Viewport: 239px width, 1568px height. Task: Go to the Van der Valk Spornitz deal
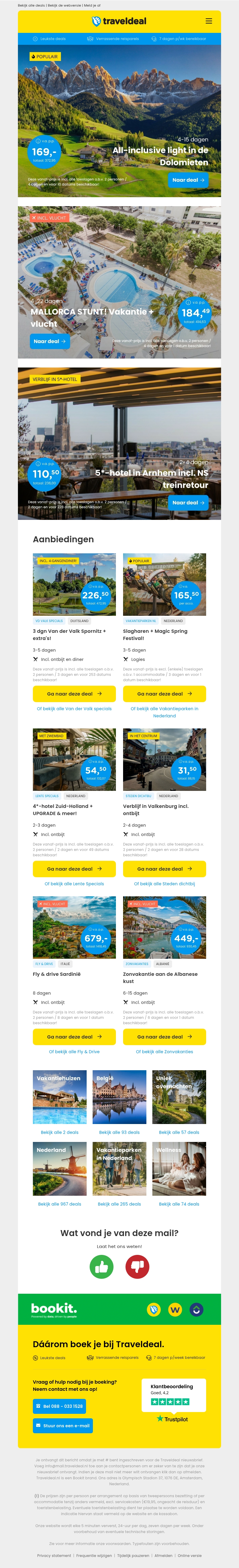pyautogui.click(x=74, y=694)
